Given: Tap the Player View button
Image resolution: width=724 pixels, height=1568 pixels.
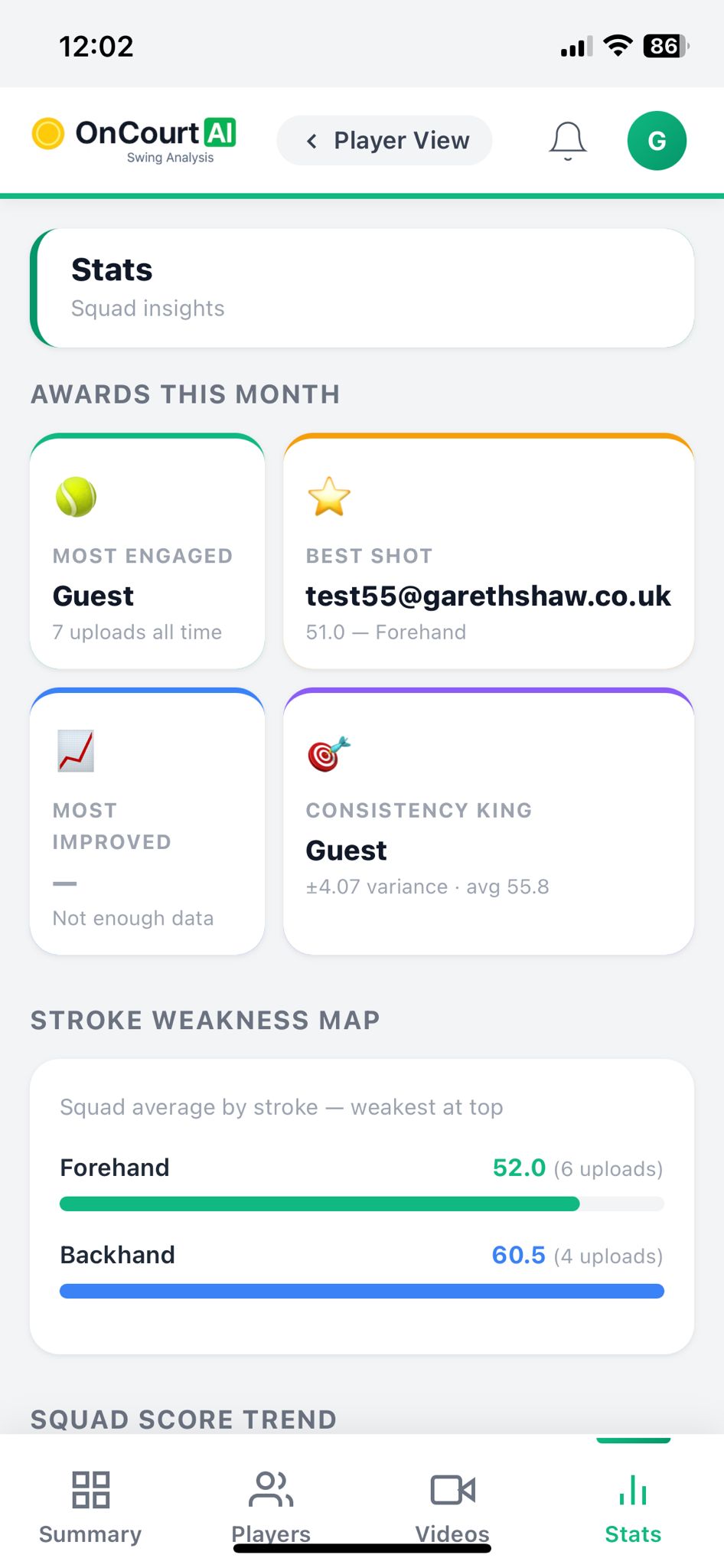Looking at the screenshot, I should tap(384, 140).
